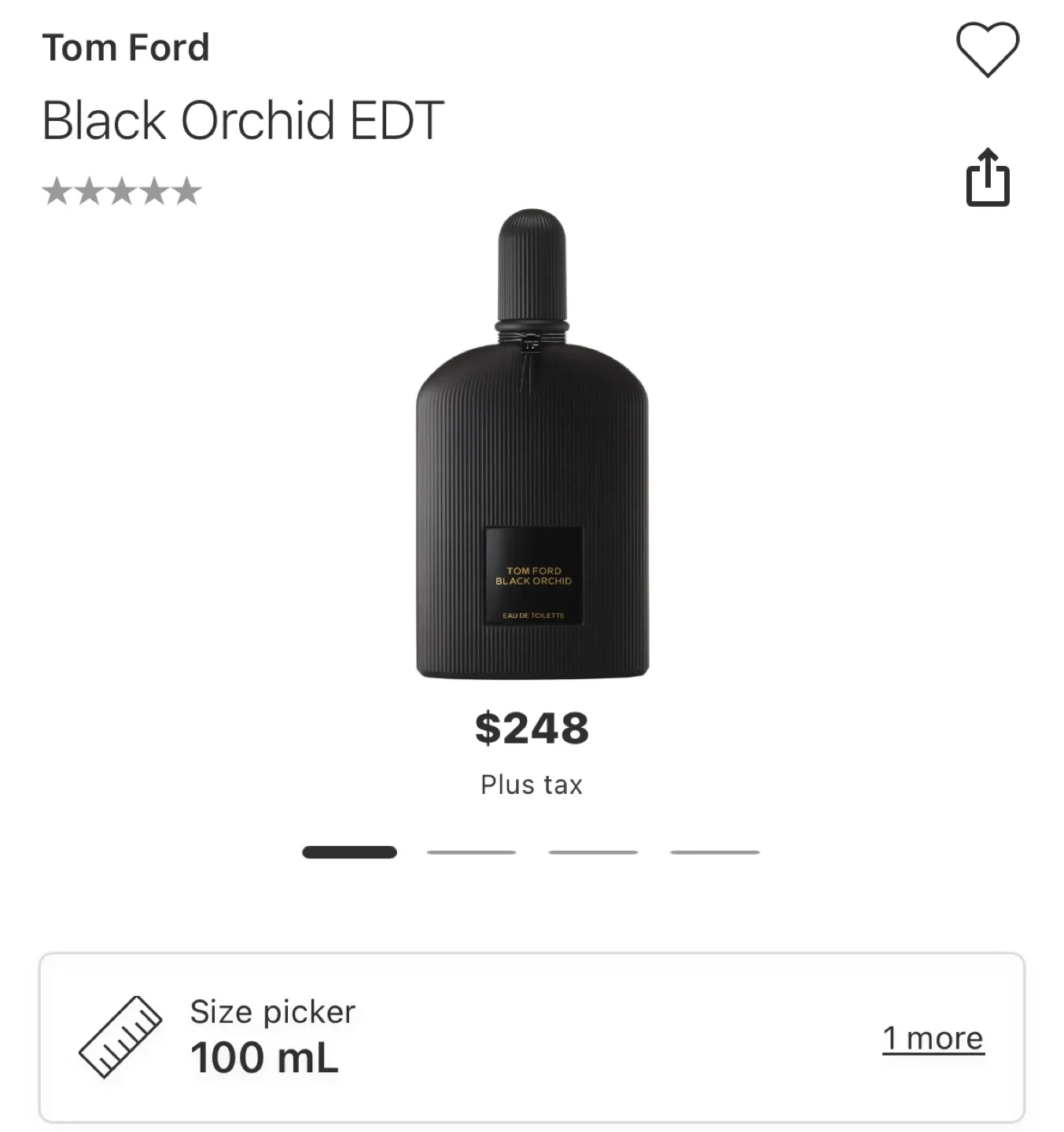Tap the fifth star of the rating

pyautogui.click(x=187, y=189)
